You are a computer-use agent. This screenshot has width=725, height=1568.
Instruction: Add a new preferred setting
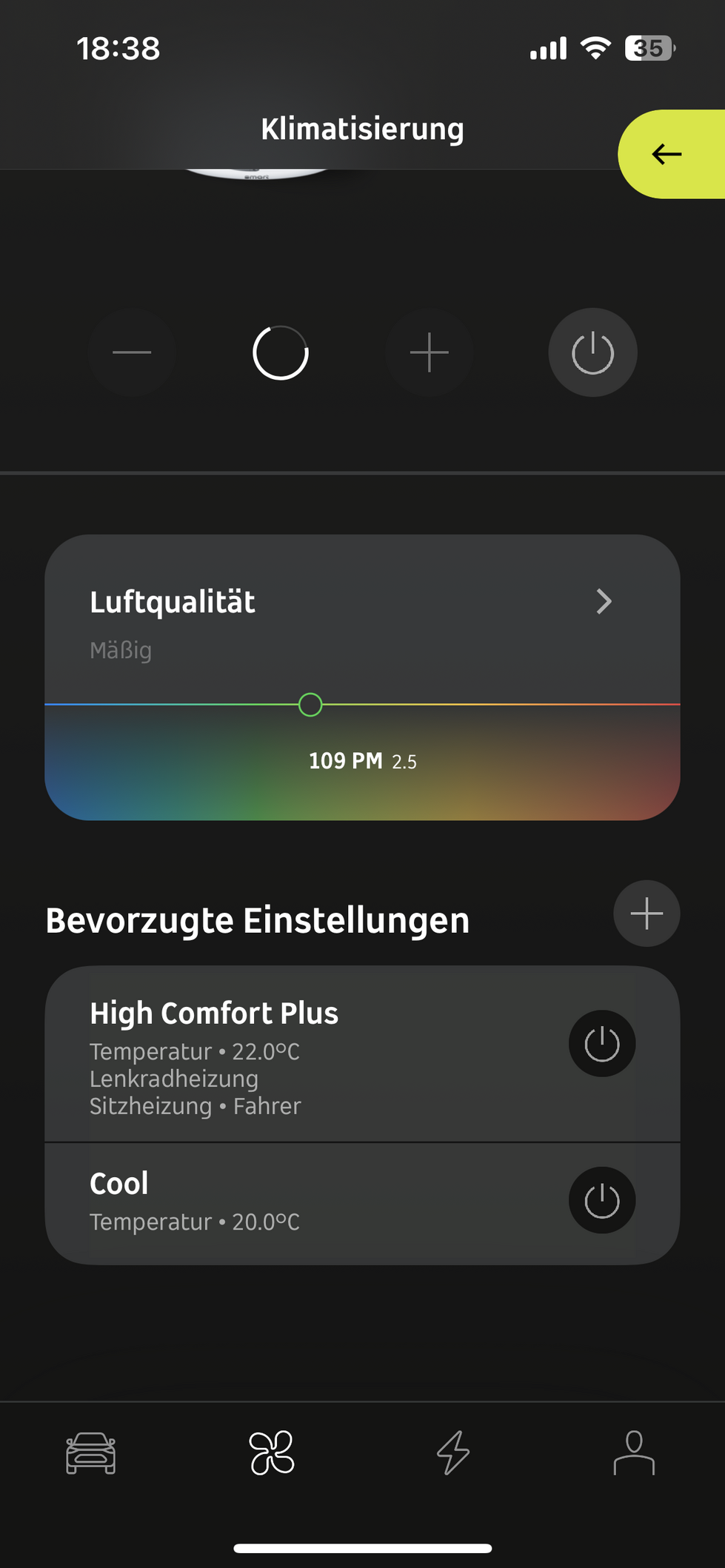click(x=647, y=914)
